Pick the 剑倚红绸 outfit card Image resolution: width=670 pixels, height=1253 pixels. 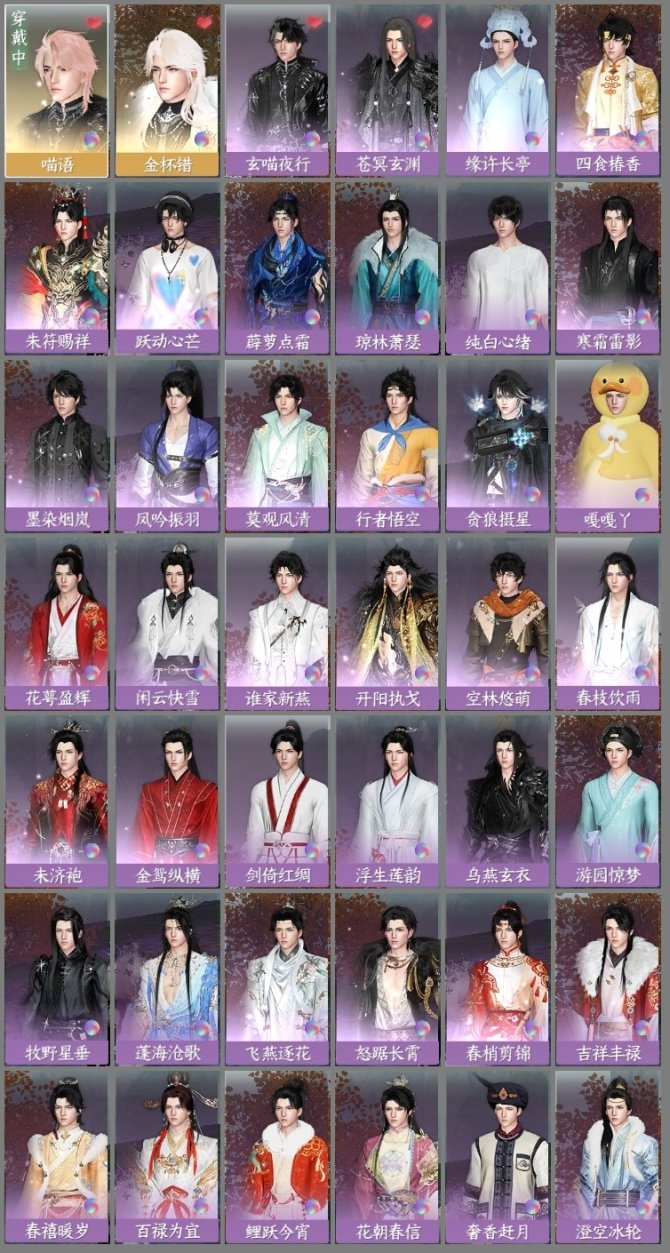click(x=277, y=802)
